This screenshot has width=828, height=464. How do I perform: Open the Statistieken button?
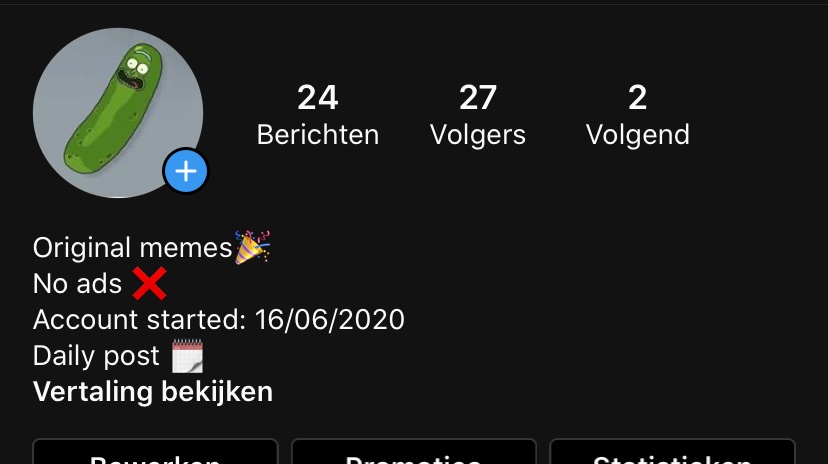(x=672, y=453)
